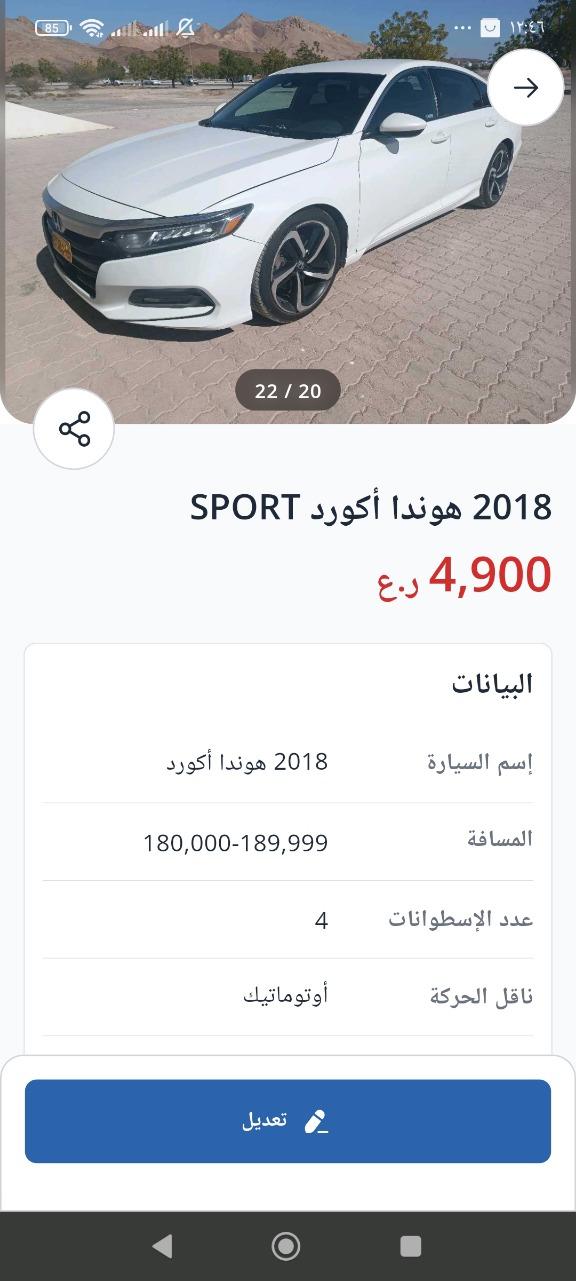
Task: Open the white Honda Accord photo
Action: (288, 212)
